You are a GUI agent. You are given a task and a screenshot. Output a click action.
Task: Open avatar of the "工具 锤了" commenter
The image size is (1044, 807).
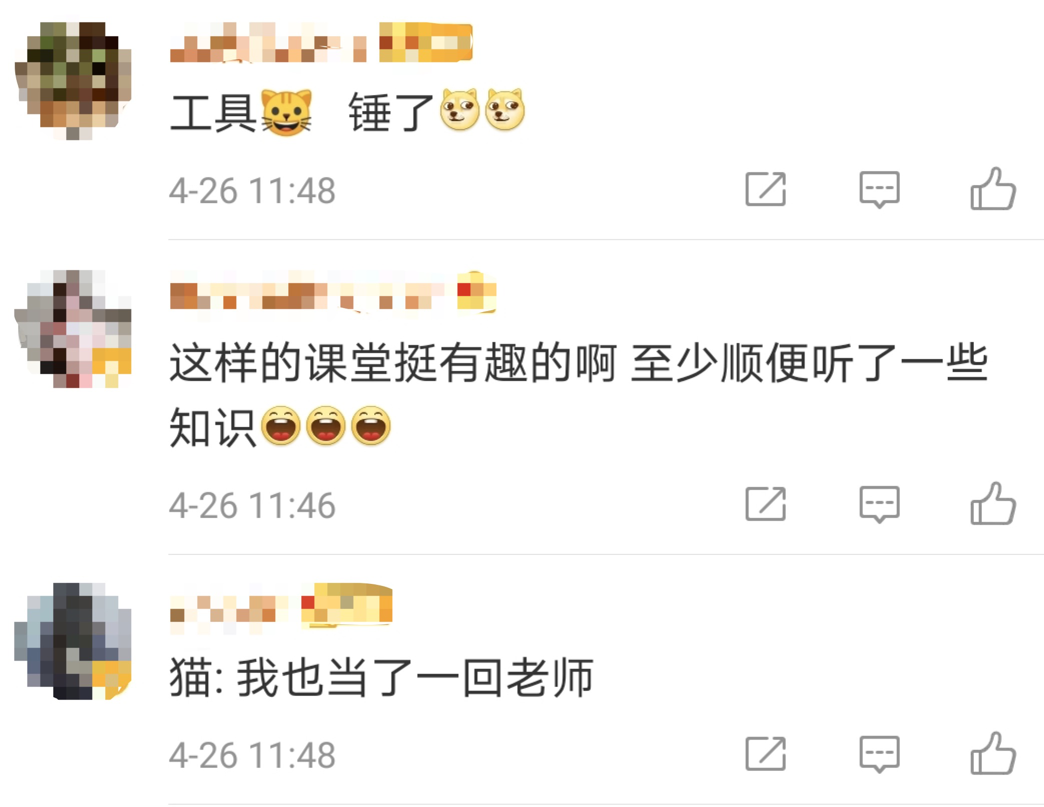click(x=73, y=78)
